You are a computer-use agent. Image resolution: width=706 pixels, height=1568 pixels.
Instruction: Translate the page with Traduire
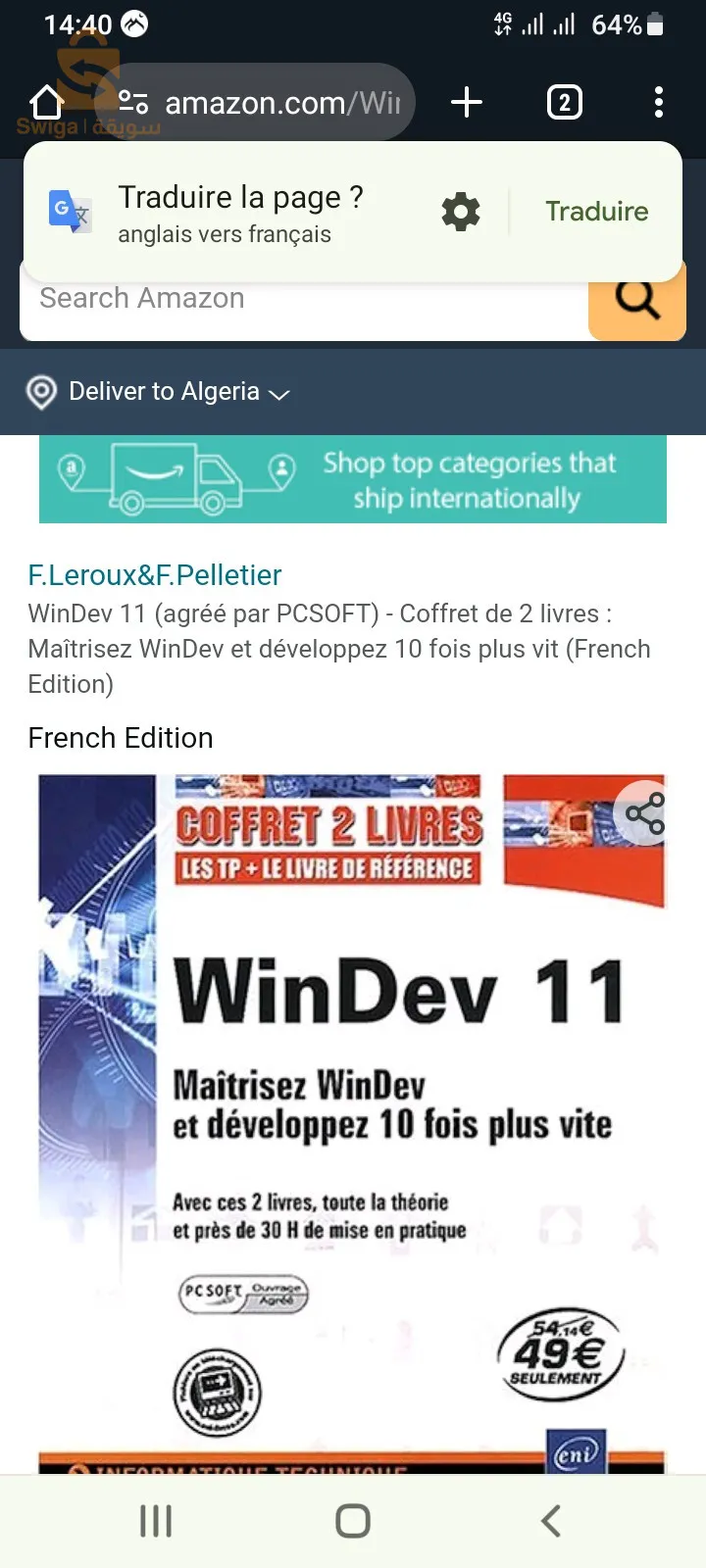click(x=596, y=212)
